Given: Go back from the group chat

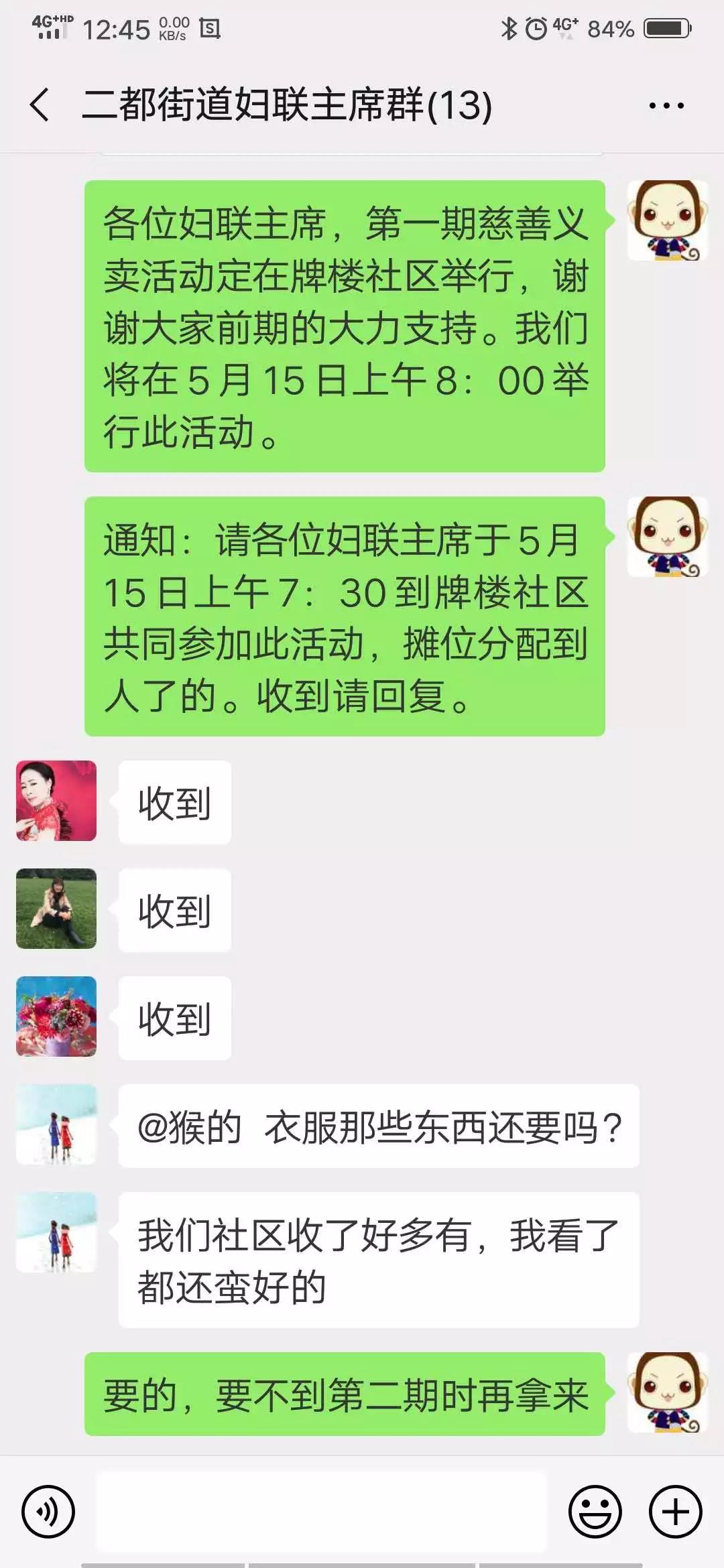Looking at the screenshot, I should (x=40, y=105).
